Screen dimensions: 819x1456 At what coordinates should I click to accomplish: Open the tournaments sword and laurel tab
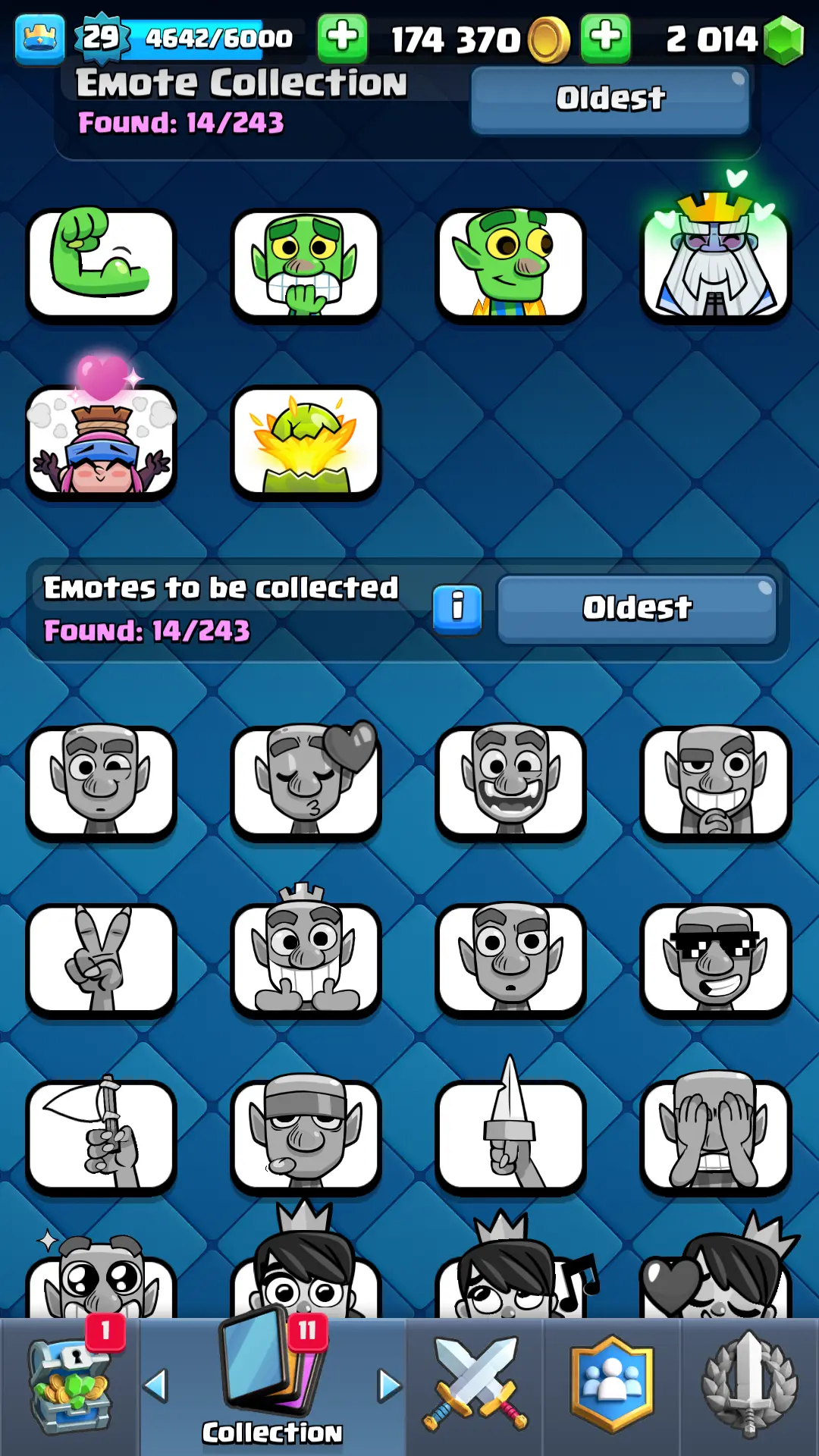[x=749, y=1386]
